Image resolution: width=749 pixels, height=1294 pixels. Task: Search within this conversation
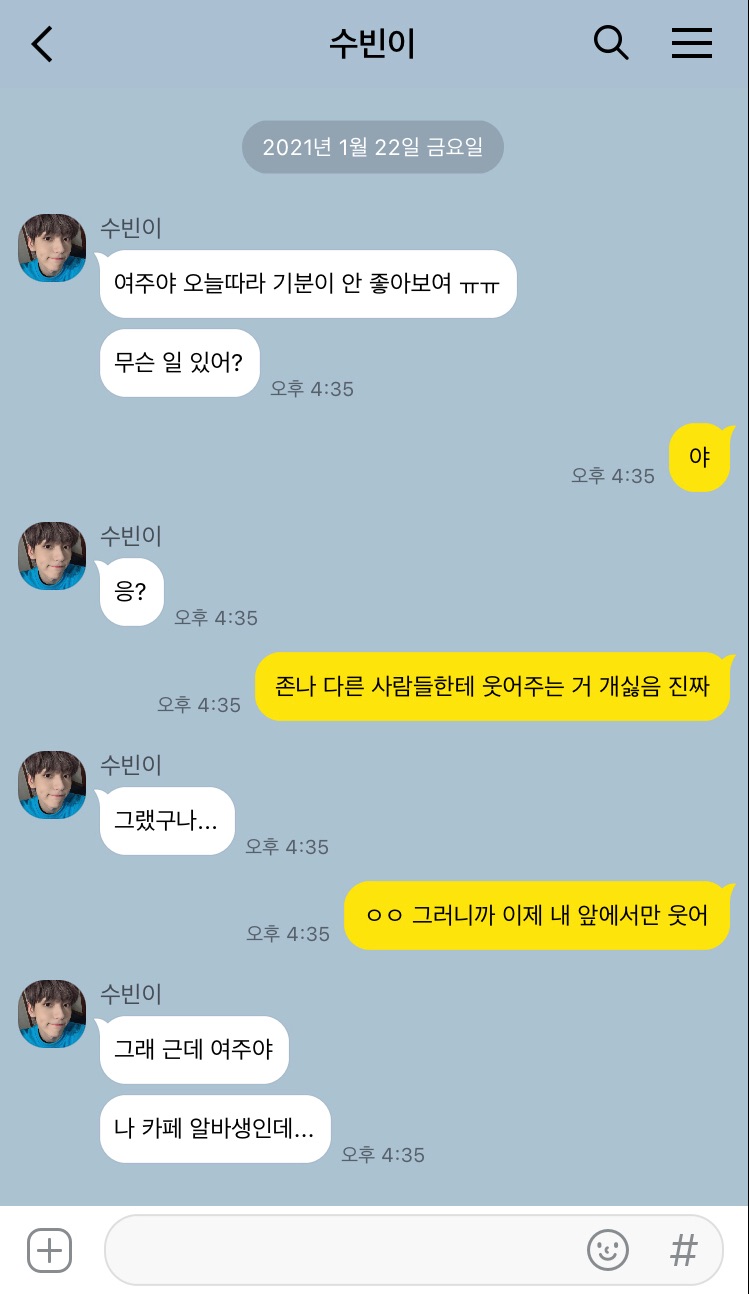610,43
